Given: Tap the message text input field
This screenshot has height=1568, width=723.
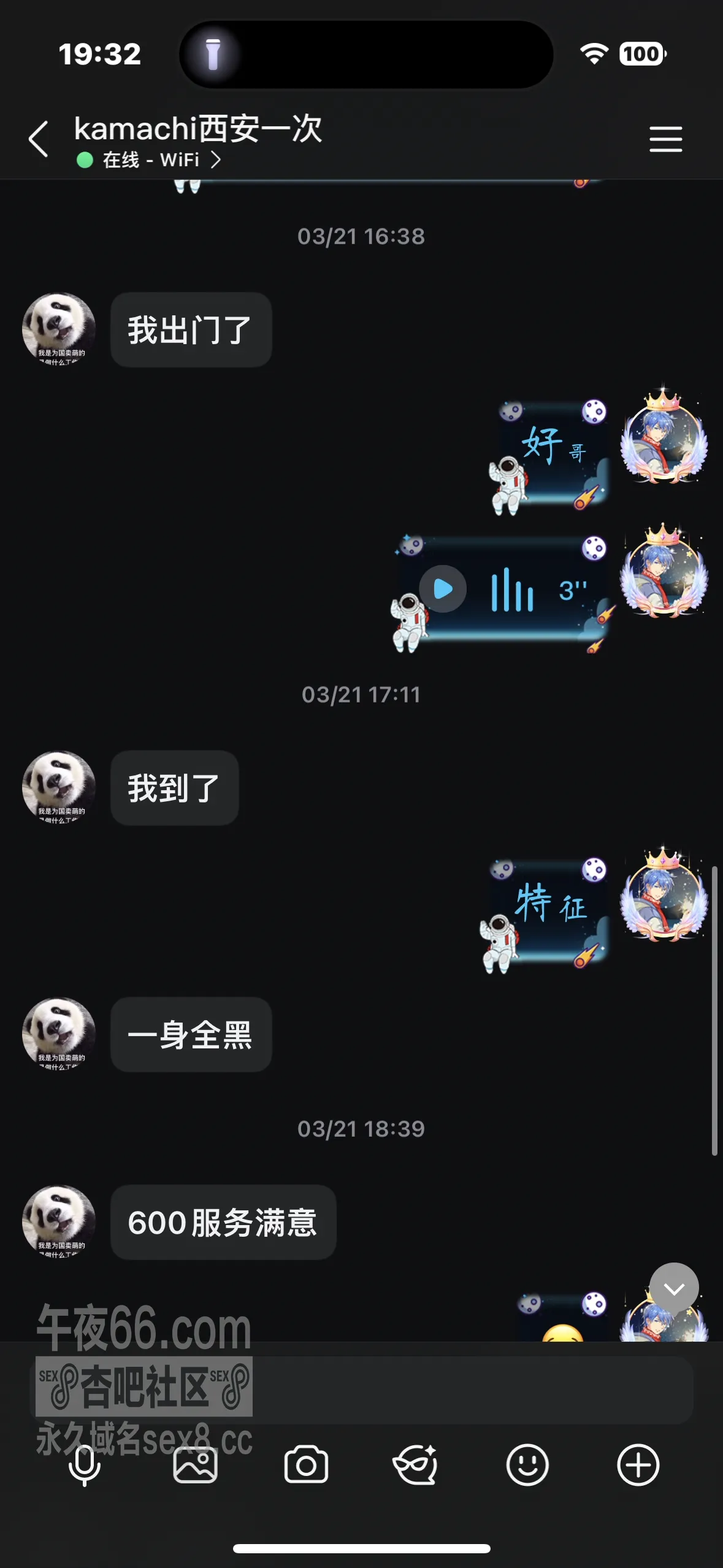Looking at the screenshot, I should point(362,1390).
